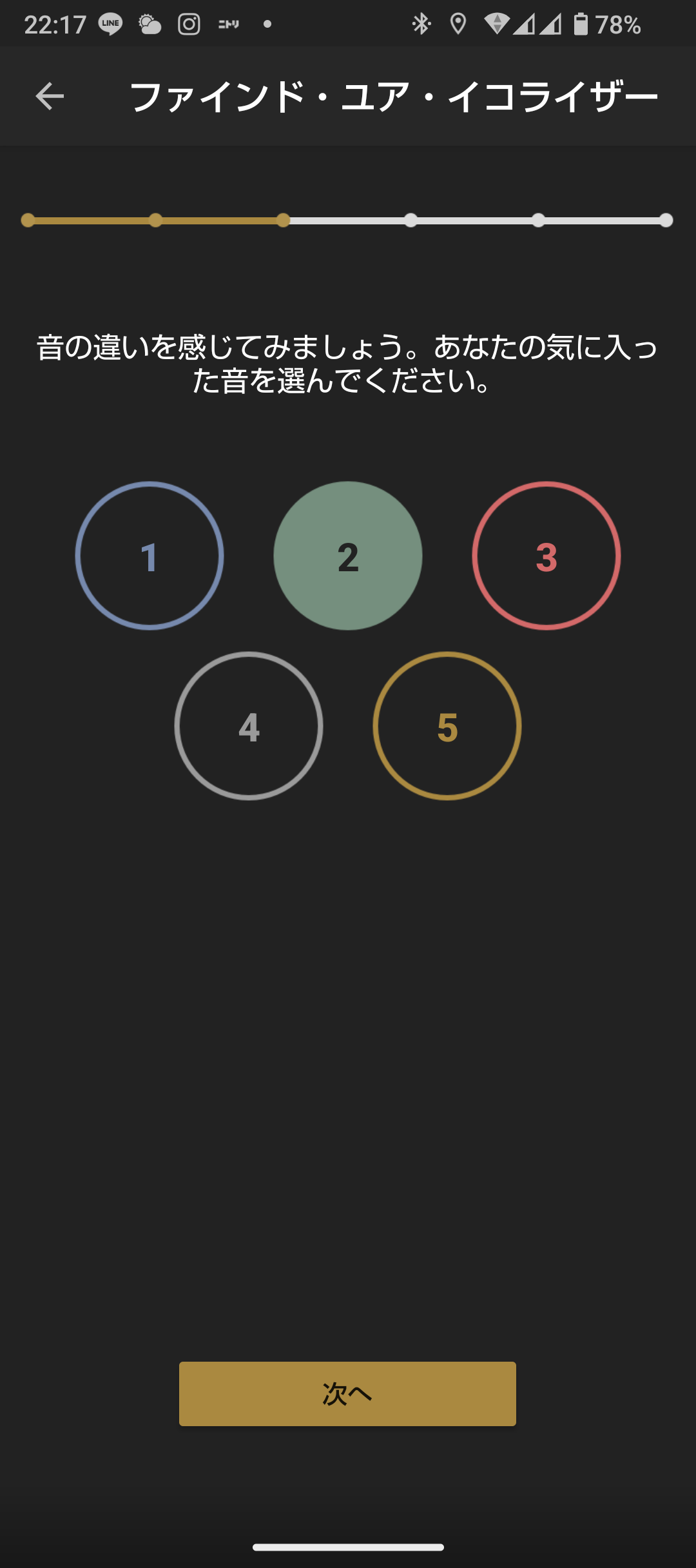Go back using the arrow icon
Image resolution: width=696 pixels, height=1568 pixels.
(50, 97)
